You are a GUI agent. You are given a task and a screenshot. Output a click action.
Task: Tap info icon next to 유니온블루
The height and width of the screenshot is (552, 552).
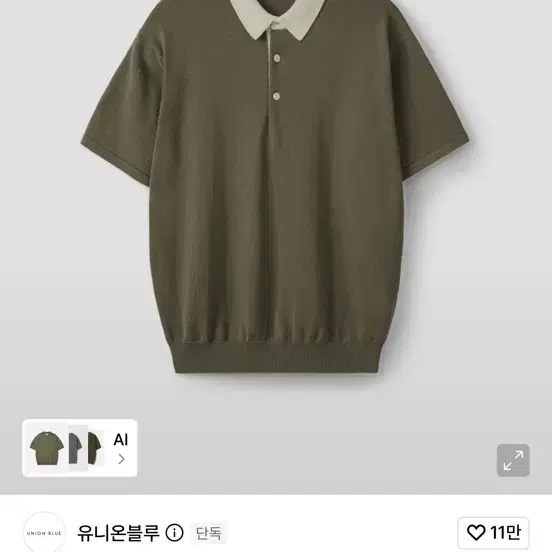[175, 533]
